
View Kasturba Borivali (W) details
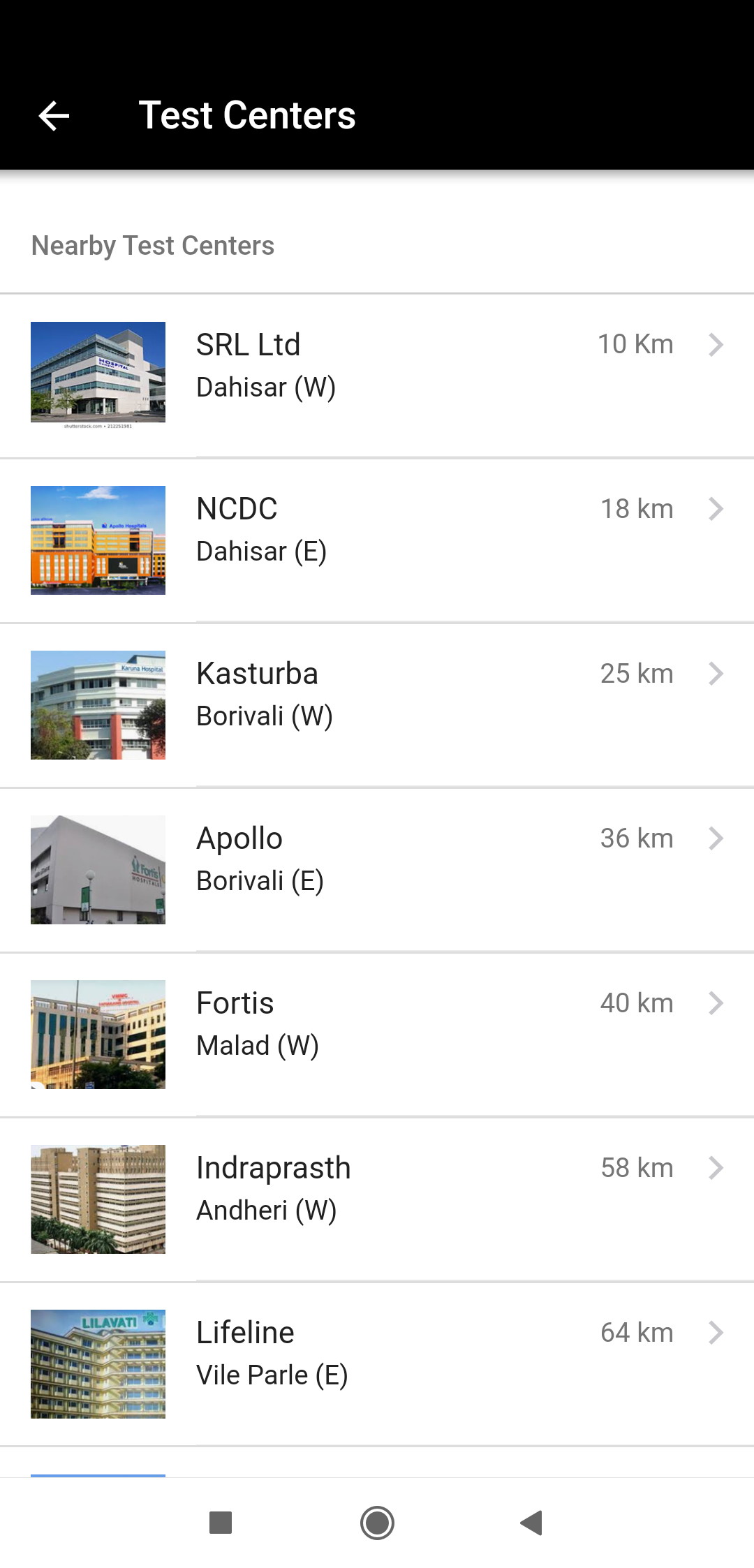(377, 704)
